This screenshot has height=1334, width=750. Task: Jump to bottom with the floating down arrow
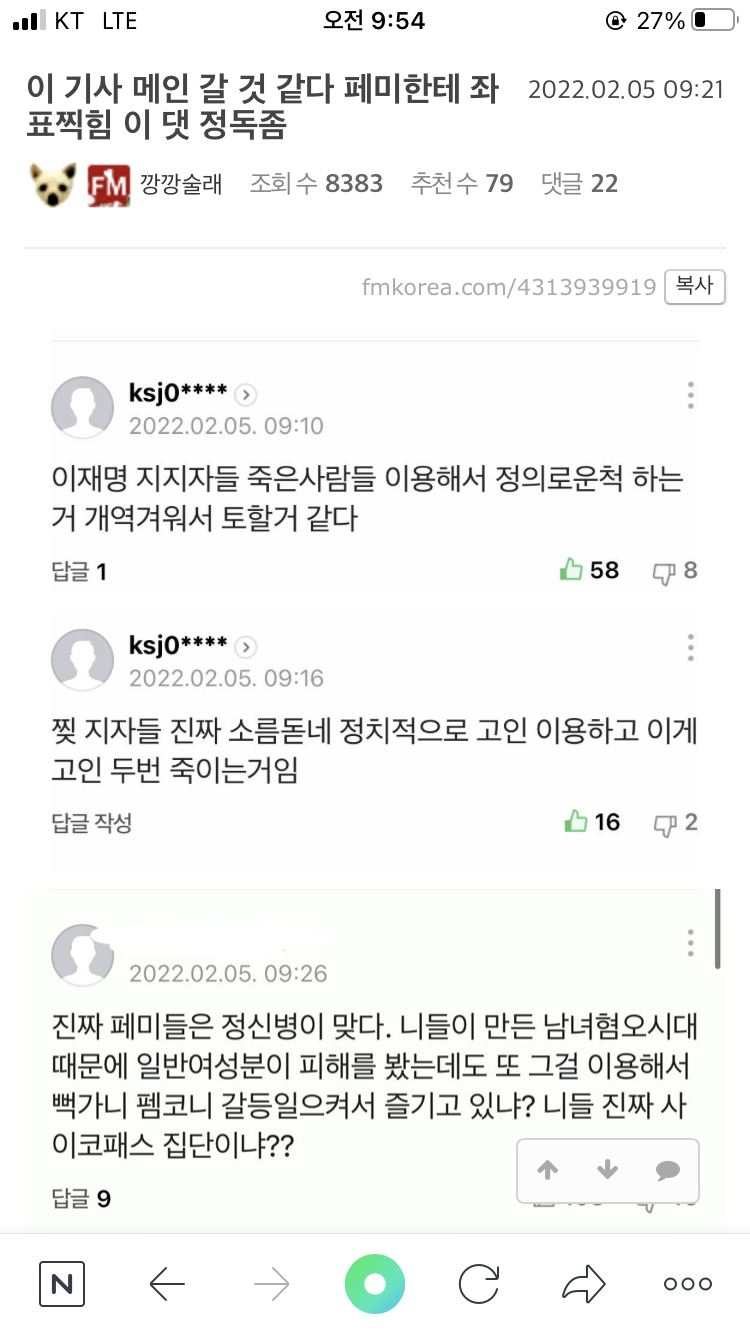click(x=607, y=1170)
